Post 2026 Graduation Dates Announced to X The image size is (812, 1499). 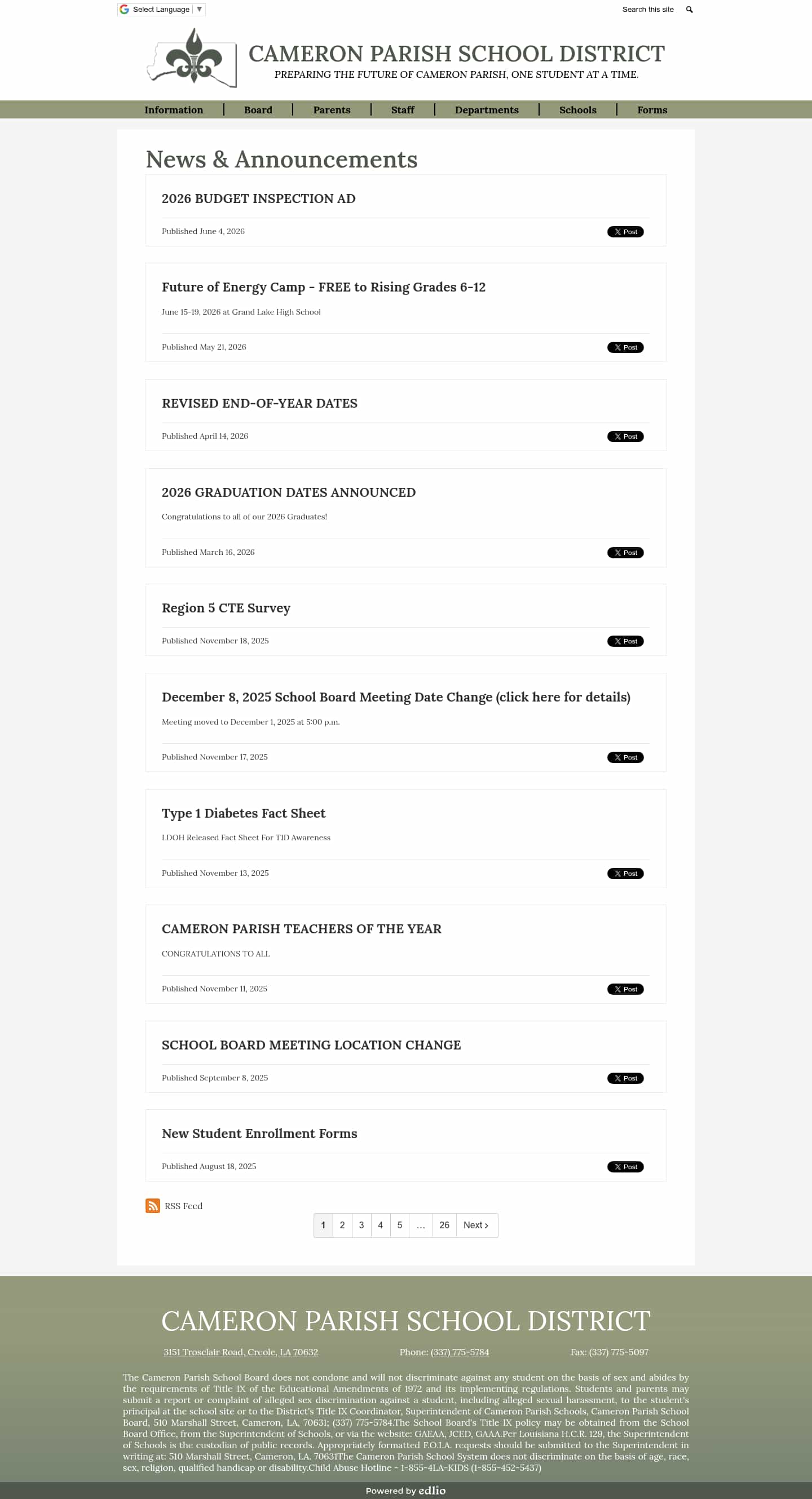pyautogui.click(x=625, y=553)
